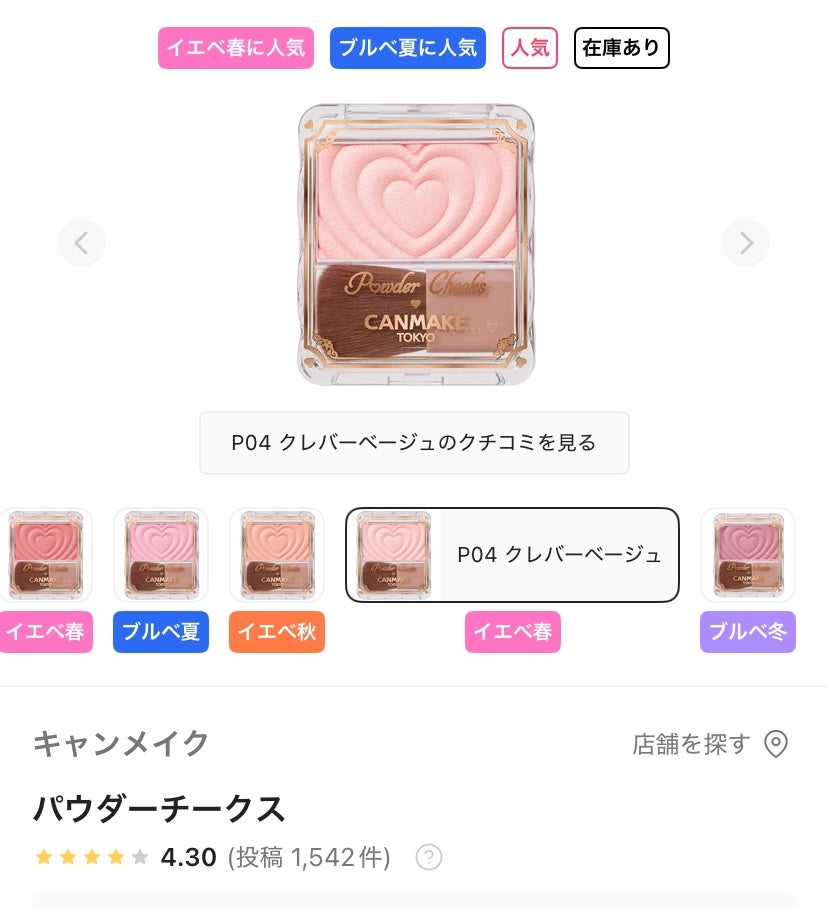This screenshot has height=909, width=828.
Task: Click the ブルベ夏 blush shade thumbnail
Action: pos(160,555)
